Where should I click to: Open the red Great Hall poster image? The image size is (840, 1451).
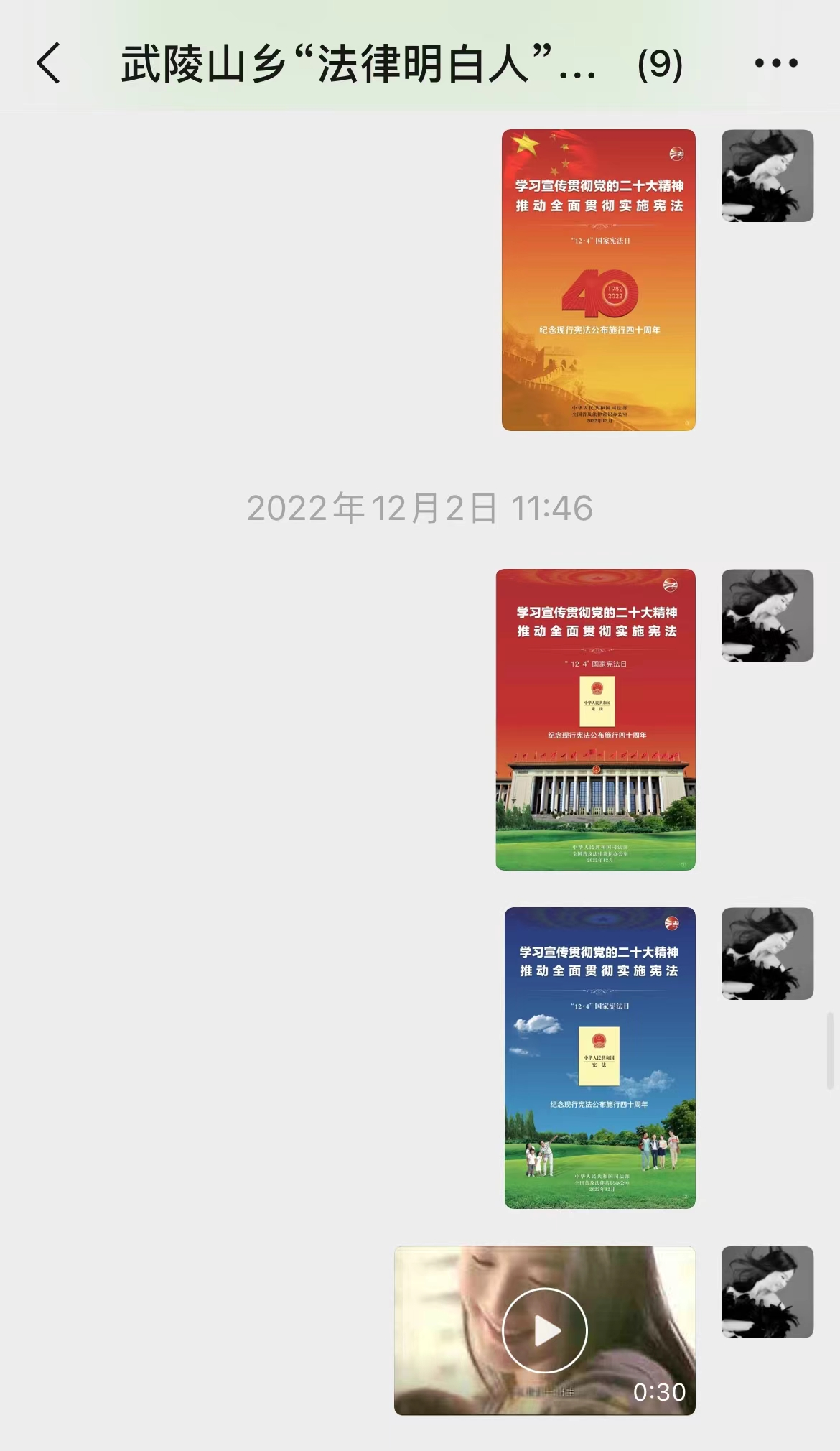pos(595,719)
